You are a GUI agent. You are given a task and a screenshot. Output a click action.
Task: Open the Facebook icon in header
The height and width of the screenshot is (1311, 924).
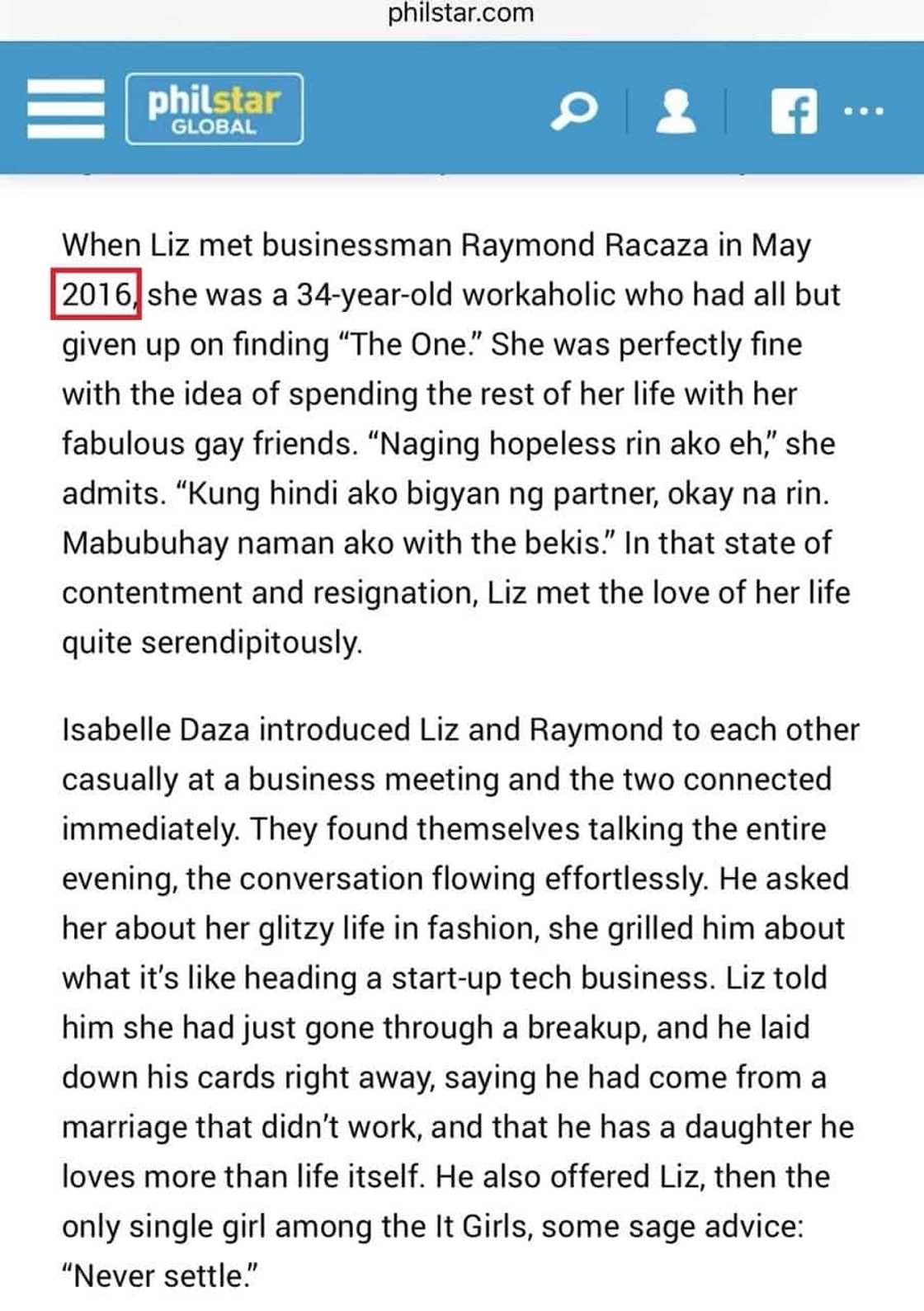[794, 111]
